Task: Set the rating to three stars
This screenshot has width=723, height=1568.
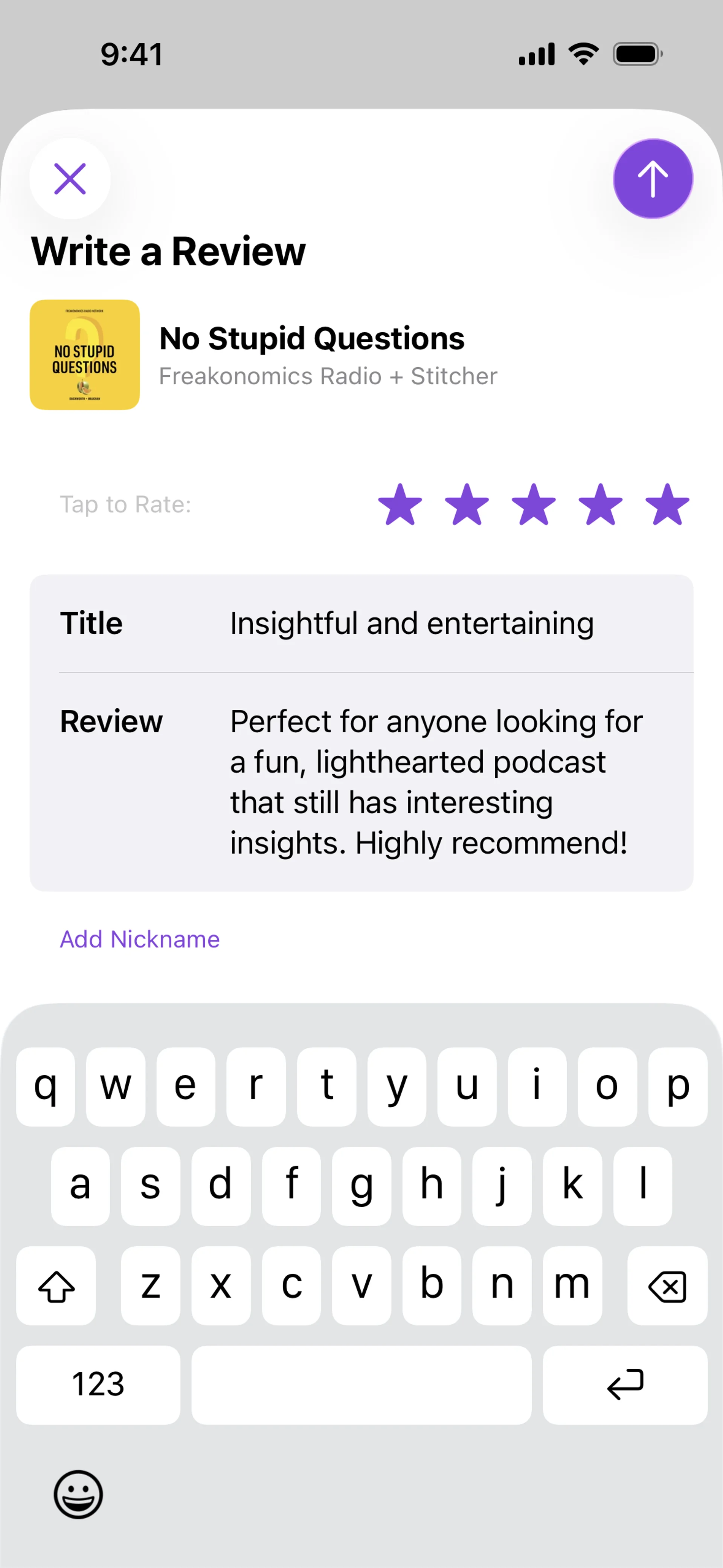Action: tap(534, 504)
